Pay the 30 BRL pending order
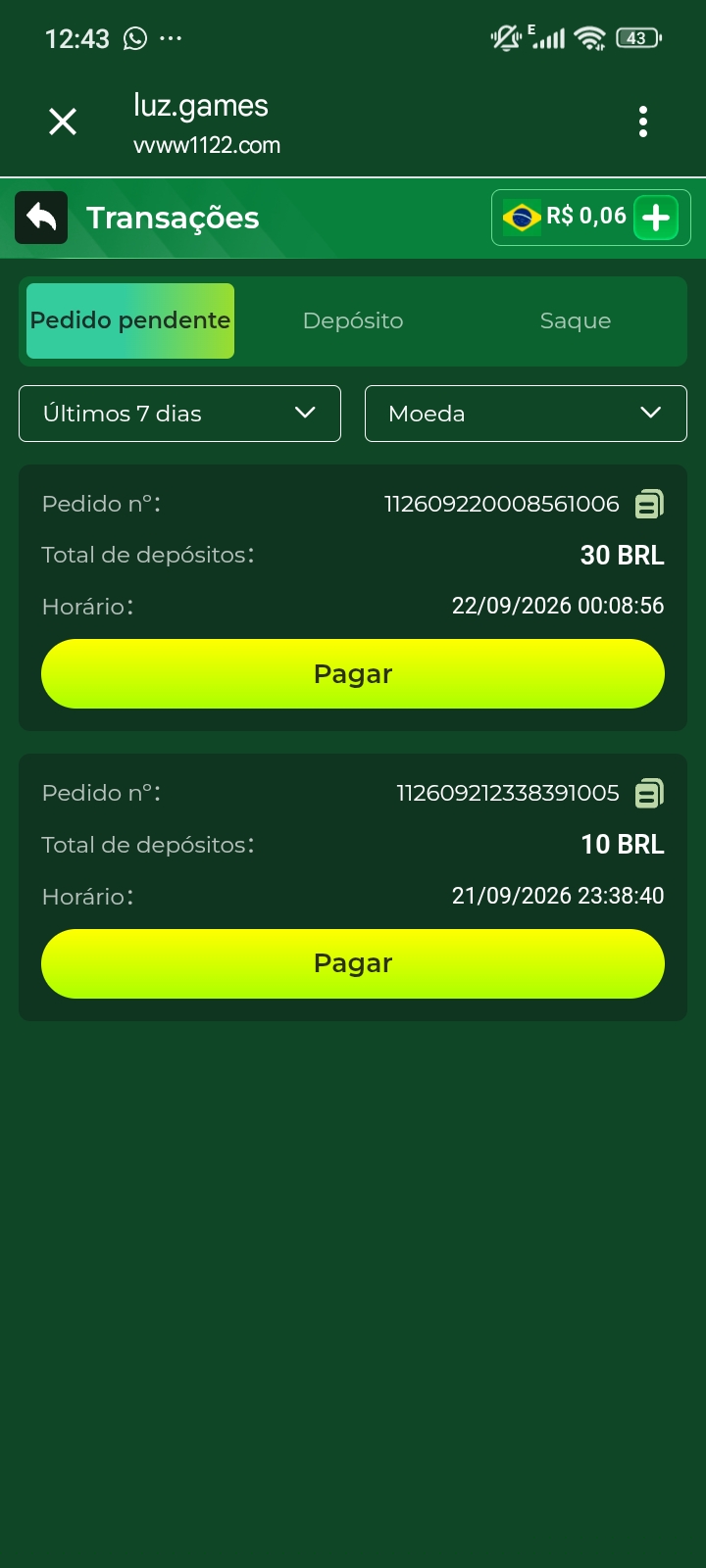706x1568 pixels. tap(353, 673)
